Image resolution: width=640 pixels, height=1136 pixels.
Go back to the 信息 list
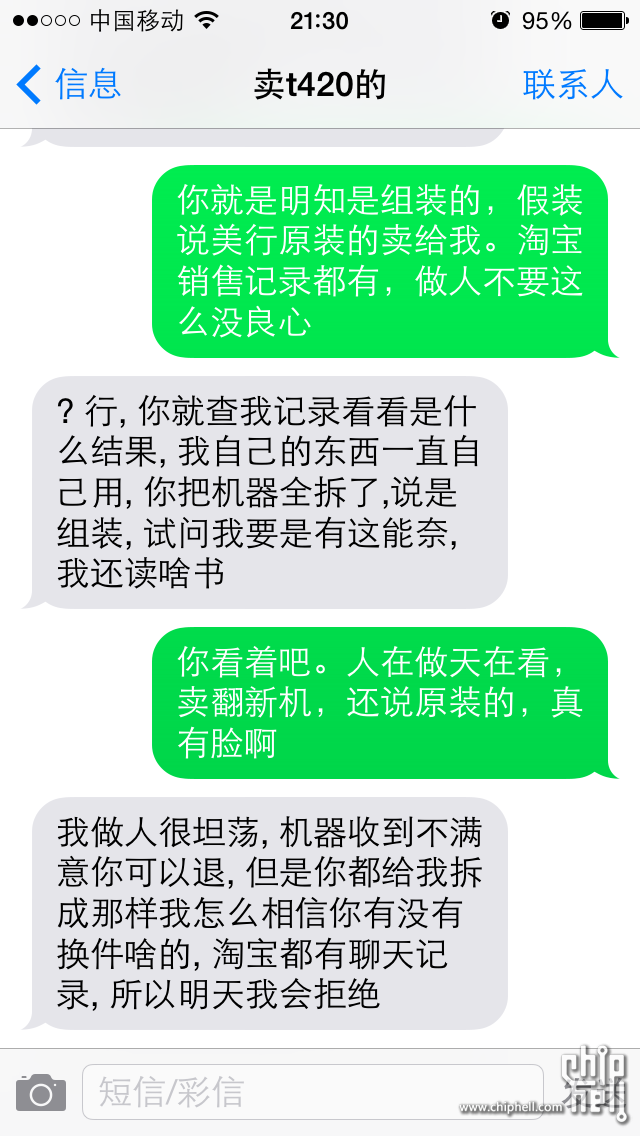tap(68, 85)
